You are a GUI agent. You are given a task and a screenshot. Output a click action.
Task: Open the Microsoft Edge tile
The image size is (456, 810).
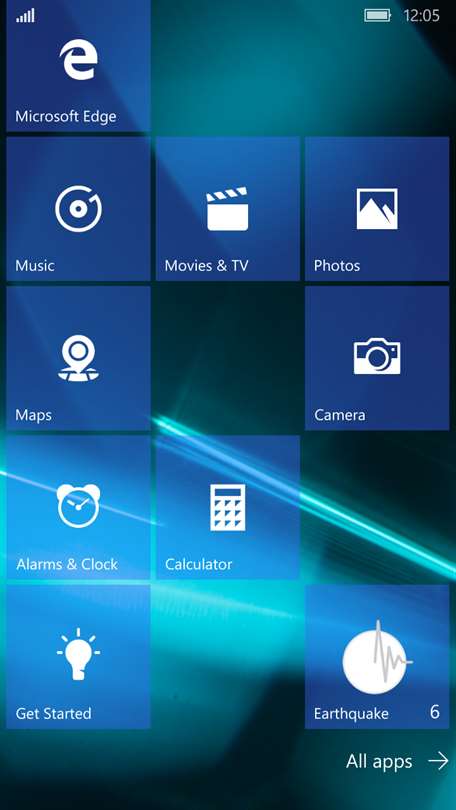(78, 66)
